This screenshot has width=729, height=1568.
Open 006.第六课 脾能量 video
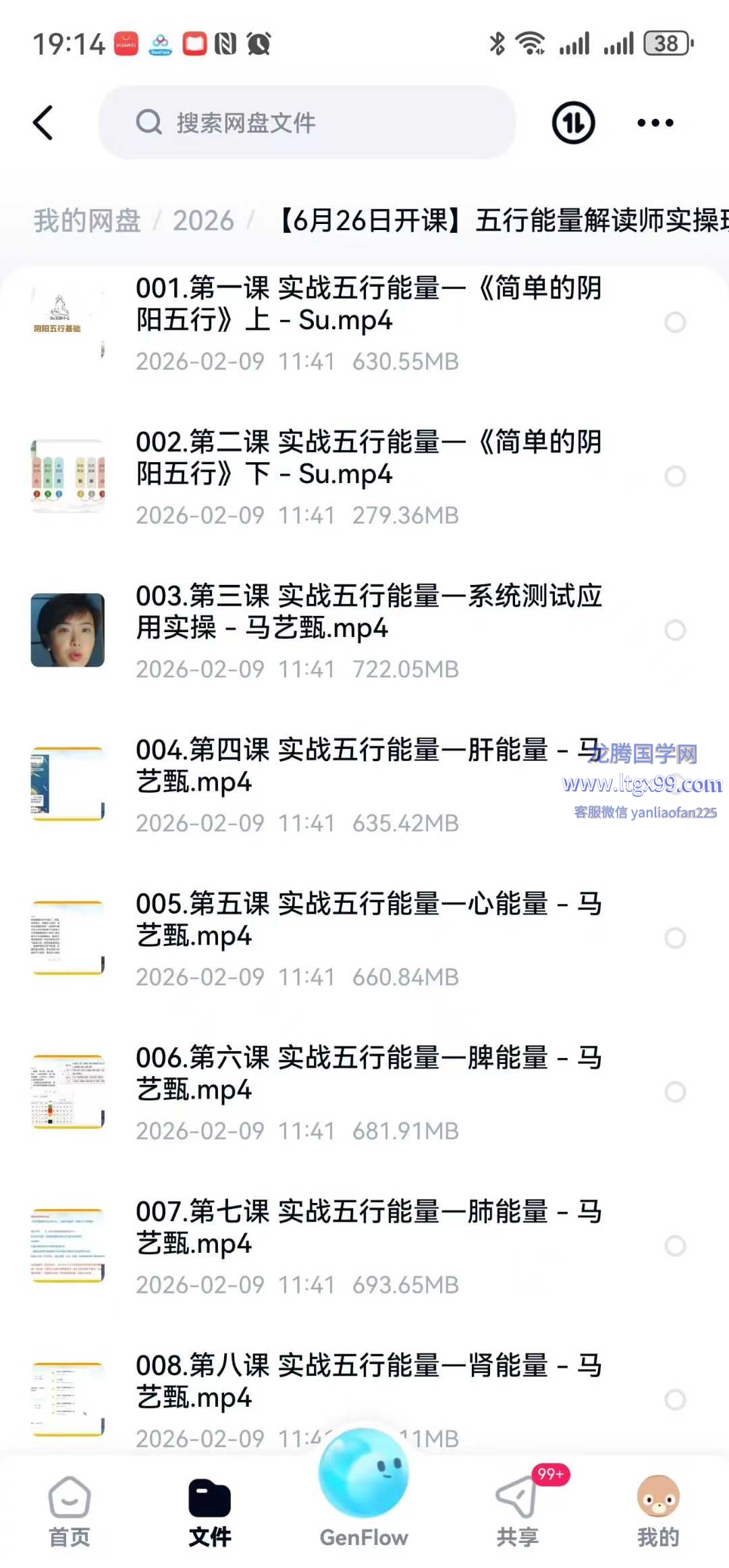(x=368, y=1074)
